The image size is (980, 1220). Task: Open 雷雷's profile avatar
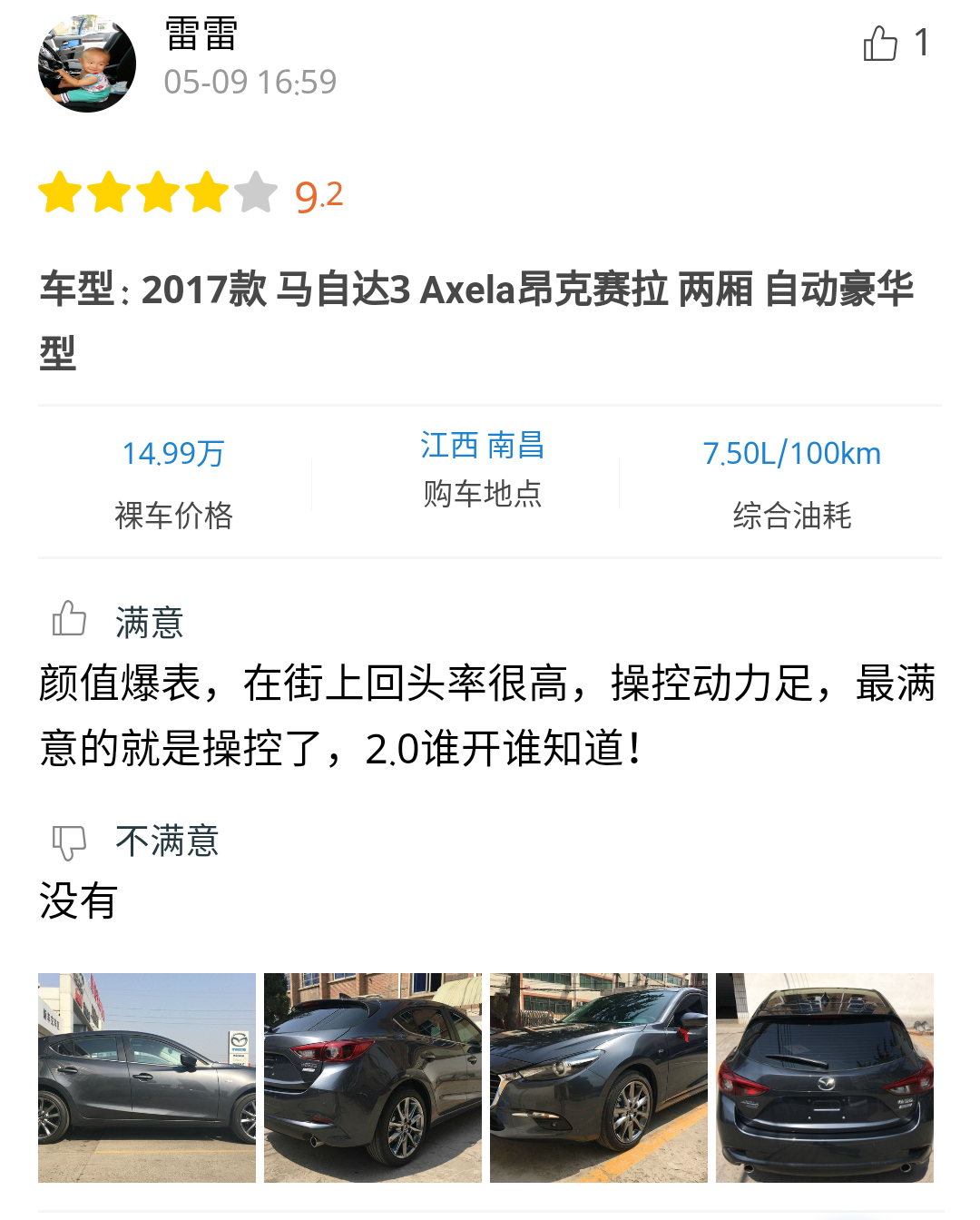pos(87,64)
